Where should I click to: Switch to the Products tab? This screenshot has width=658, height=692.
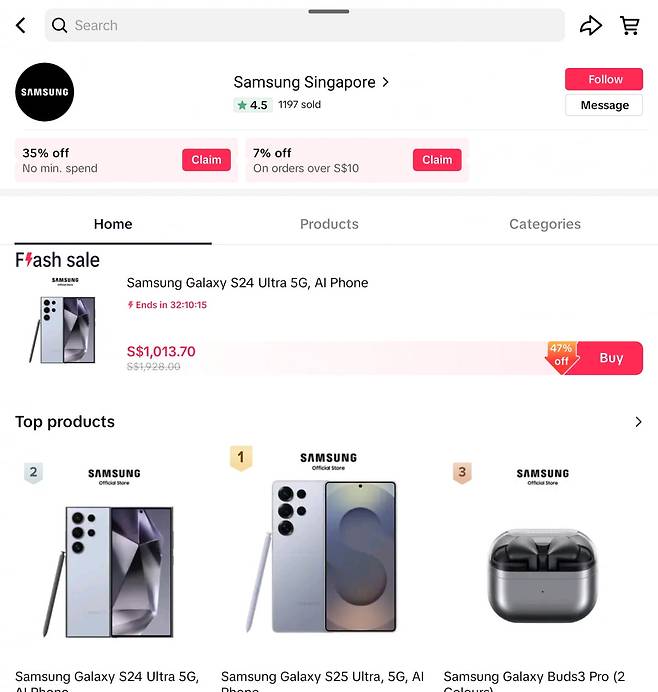click(329, 224)
